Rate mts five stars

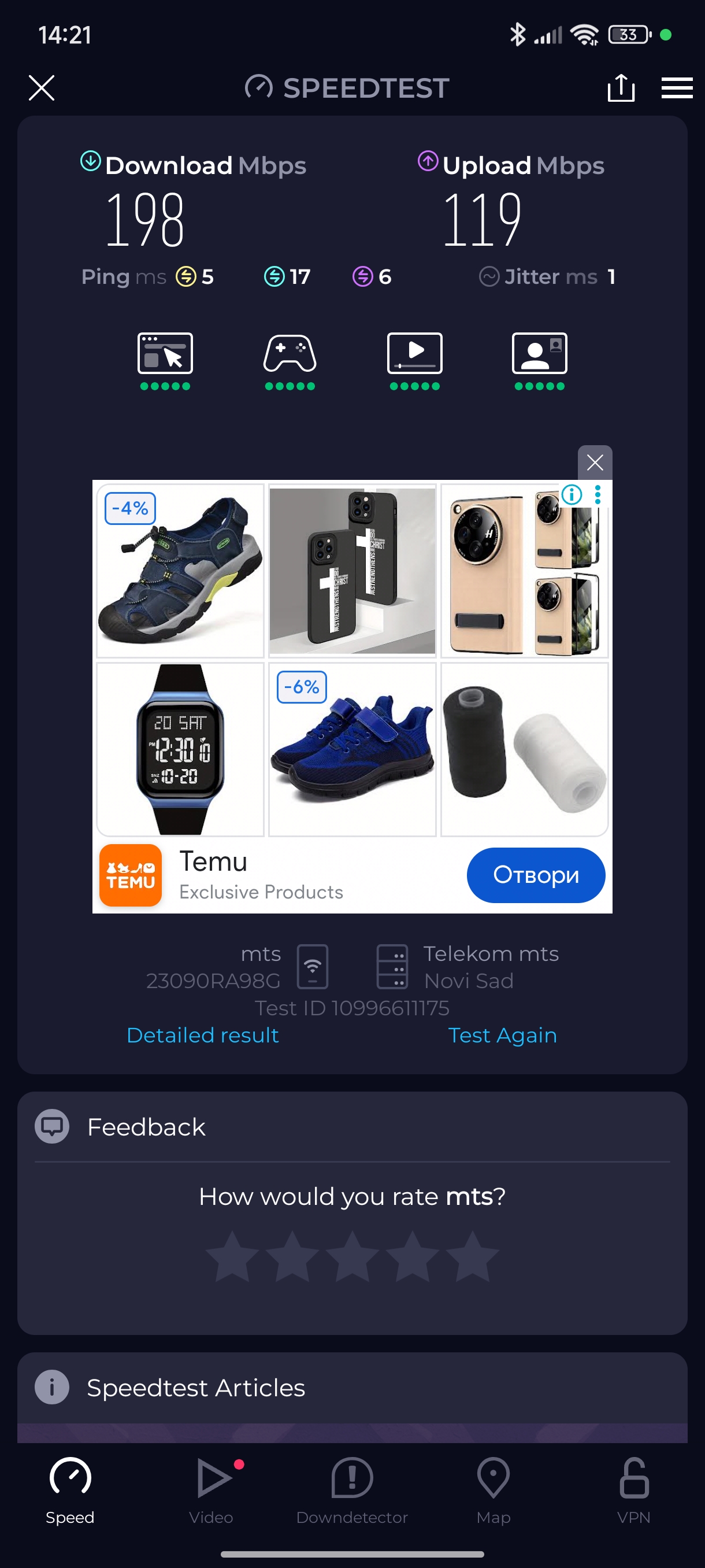pyautogui.click(x=472, y=1256)
